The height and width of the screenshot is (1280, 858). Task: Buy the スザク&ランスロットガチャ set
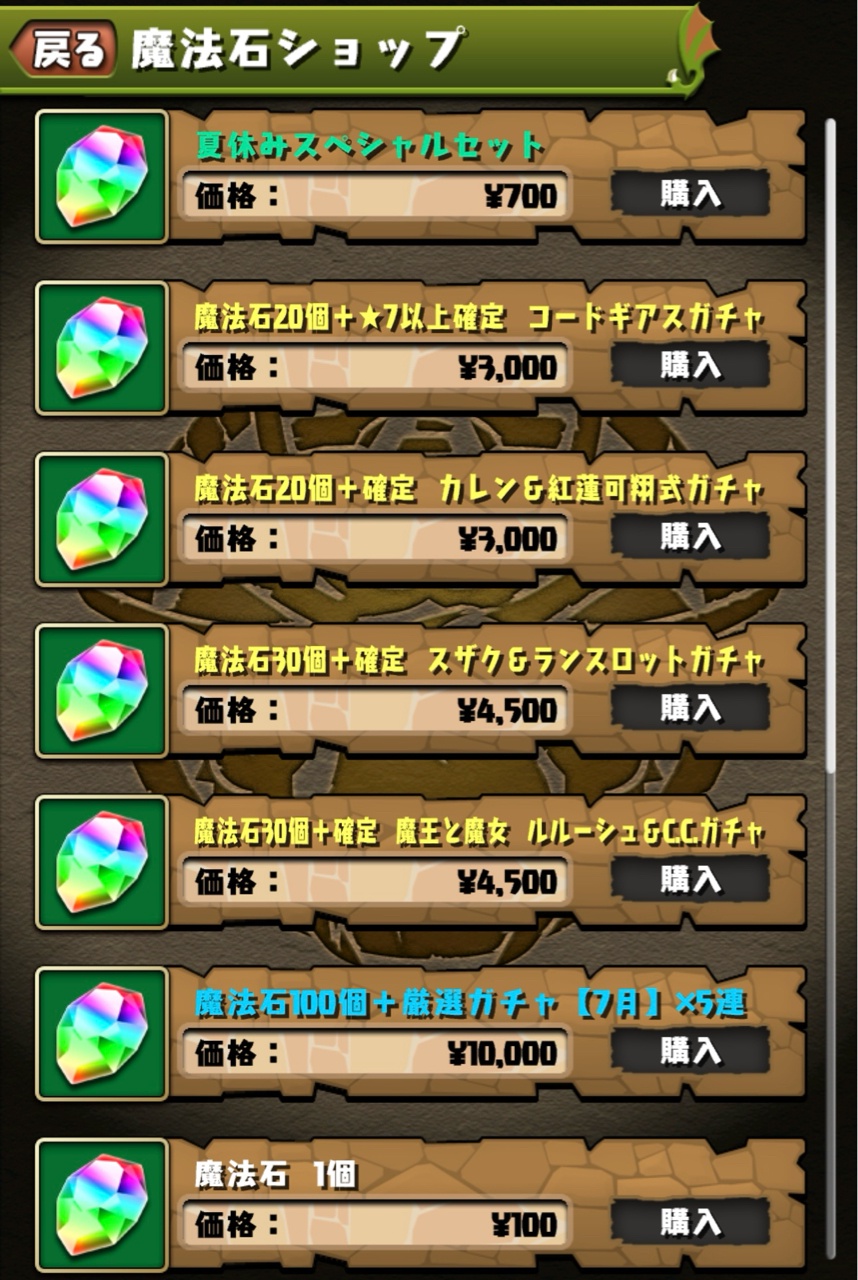point(689,708)
